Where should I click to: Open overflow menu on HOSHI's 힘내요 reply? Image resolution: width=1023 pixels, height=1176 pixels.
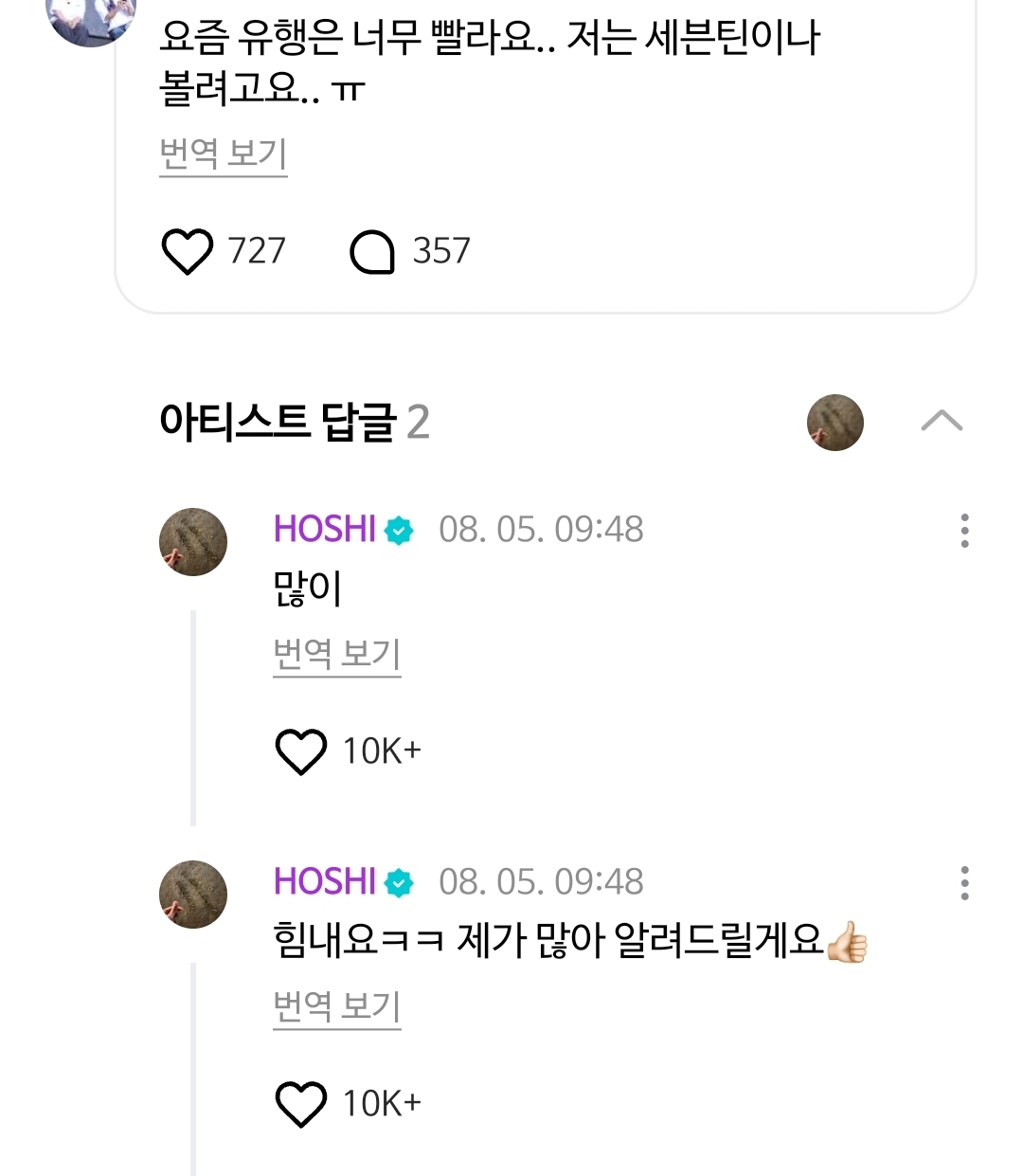tap(964, 883)
